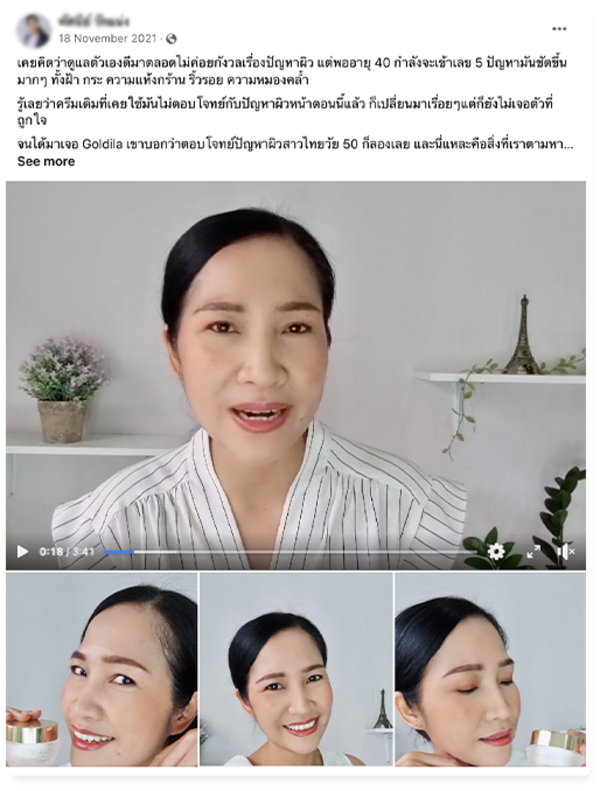The image size is (600, 791).
Task: Play the video
Action: click(x=23, y=551)
